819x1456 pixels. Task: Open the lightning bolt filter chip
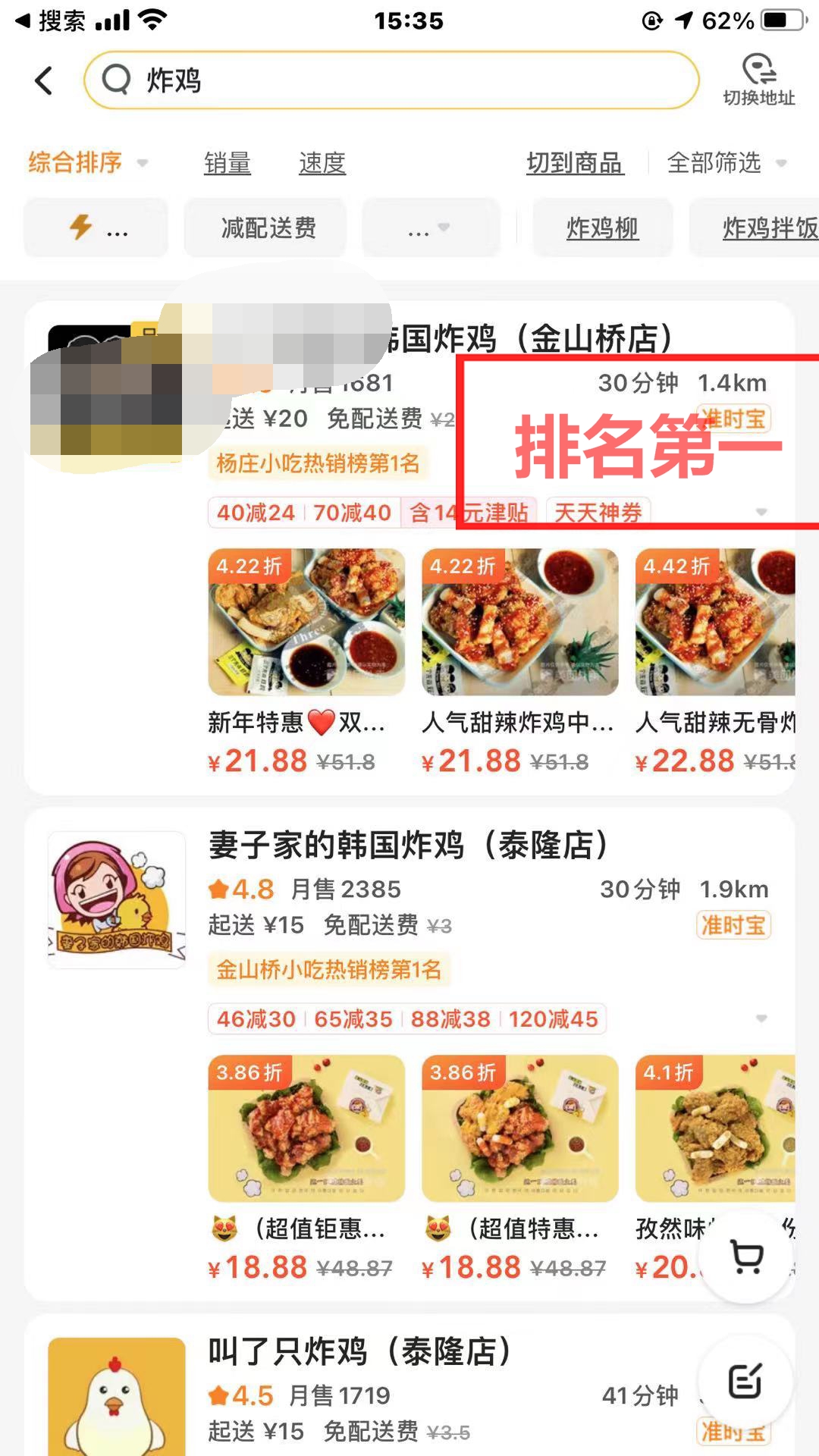[x=96, y=227]
